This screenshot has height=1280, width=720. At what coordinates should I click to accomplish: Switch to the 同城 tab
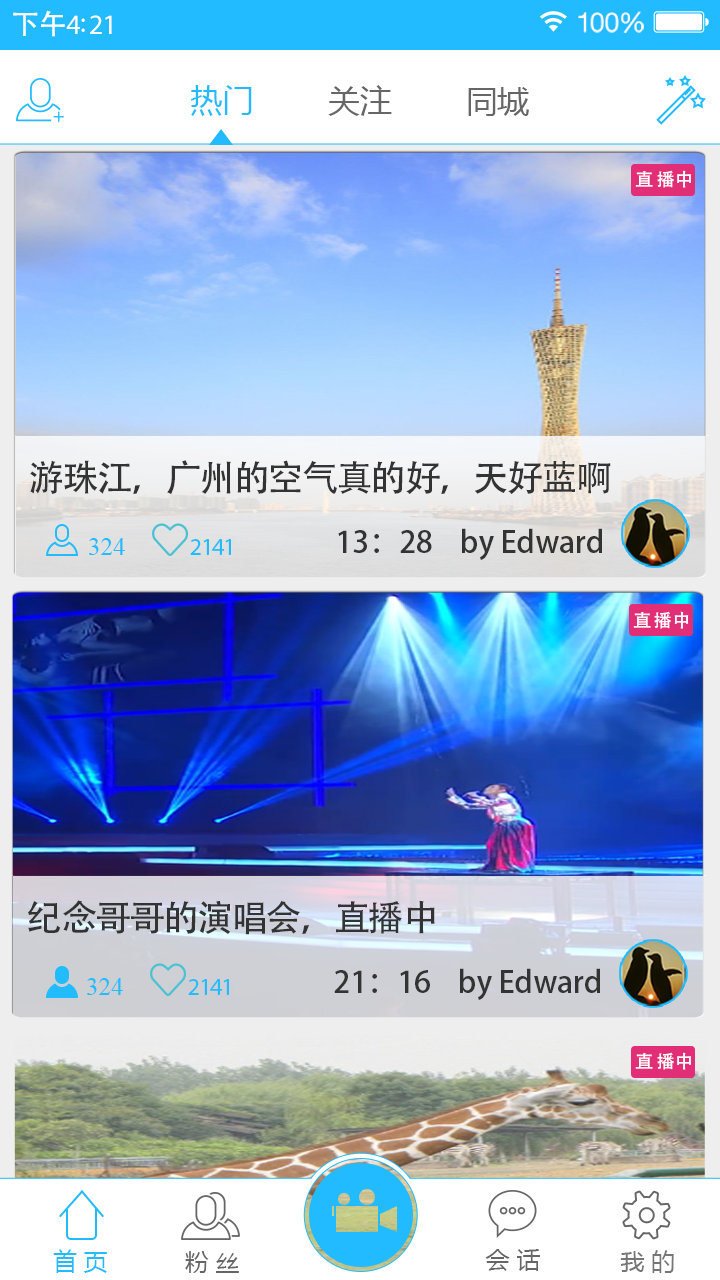[x=497, y=101]
